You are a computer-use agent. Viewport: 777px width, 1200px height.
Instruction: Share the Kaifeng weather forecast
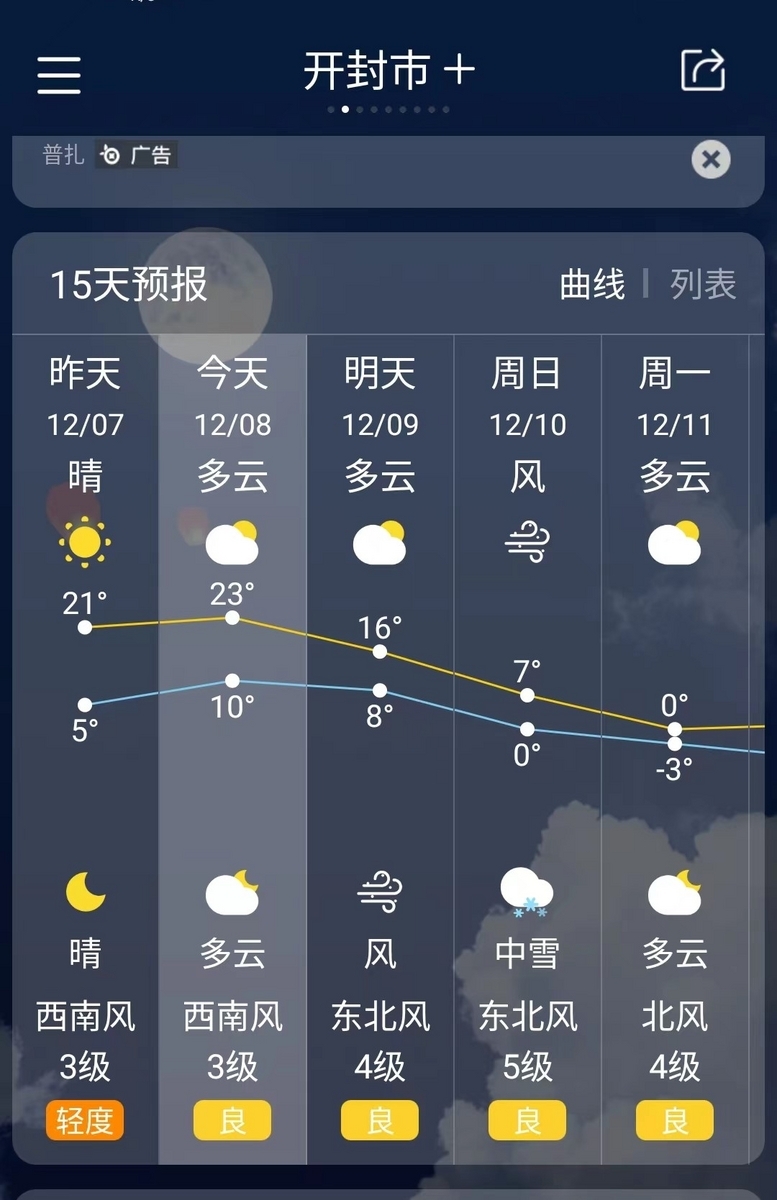point(703,71)
